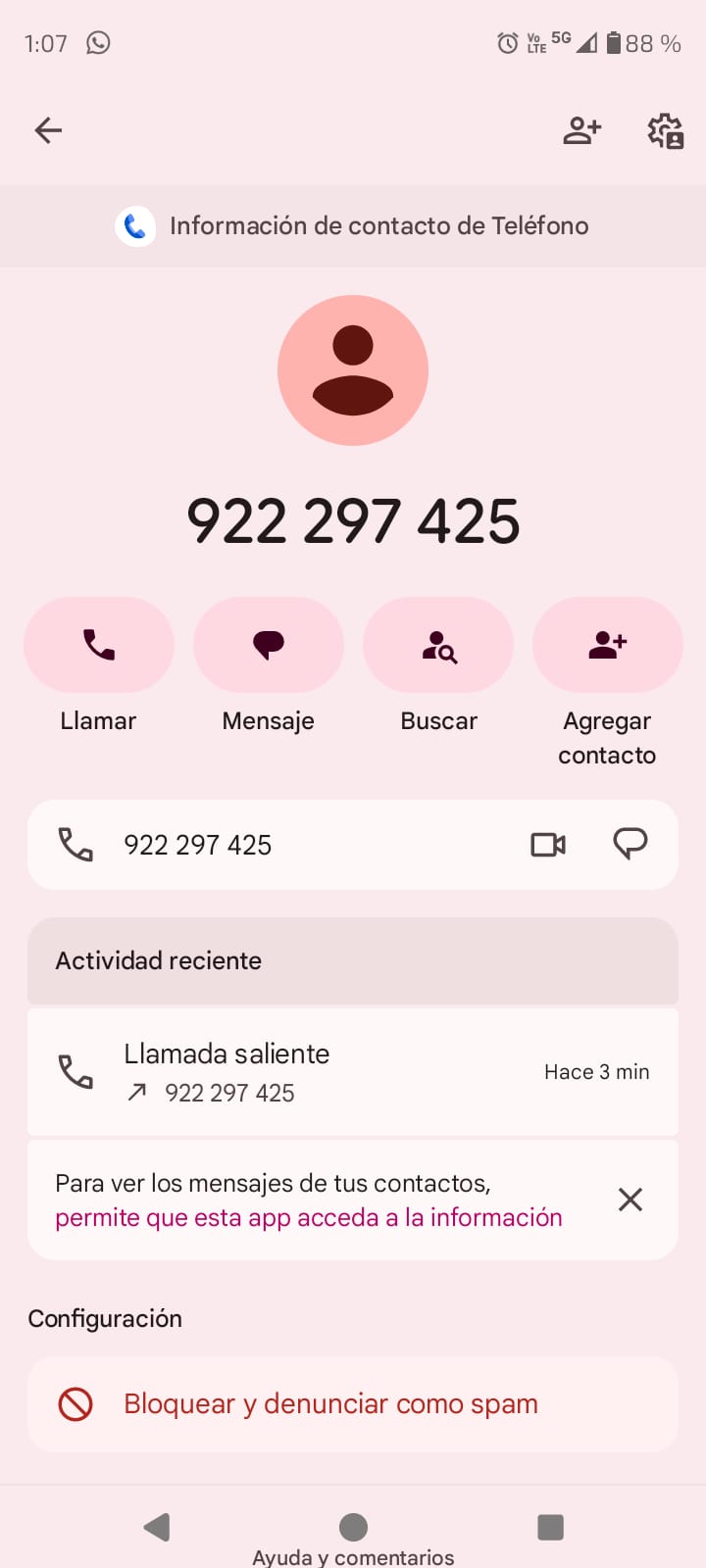Viewport: 706px width, 1568px height.
Task: Select Bloquear y denunciar como spam
Action: (330, 1404)
